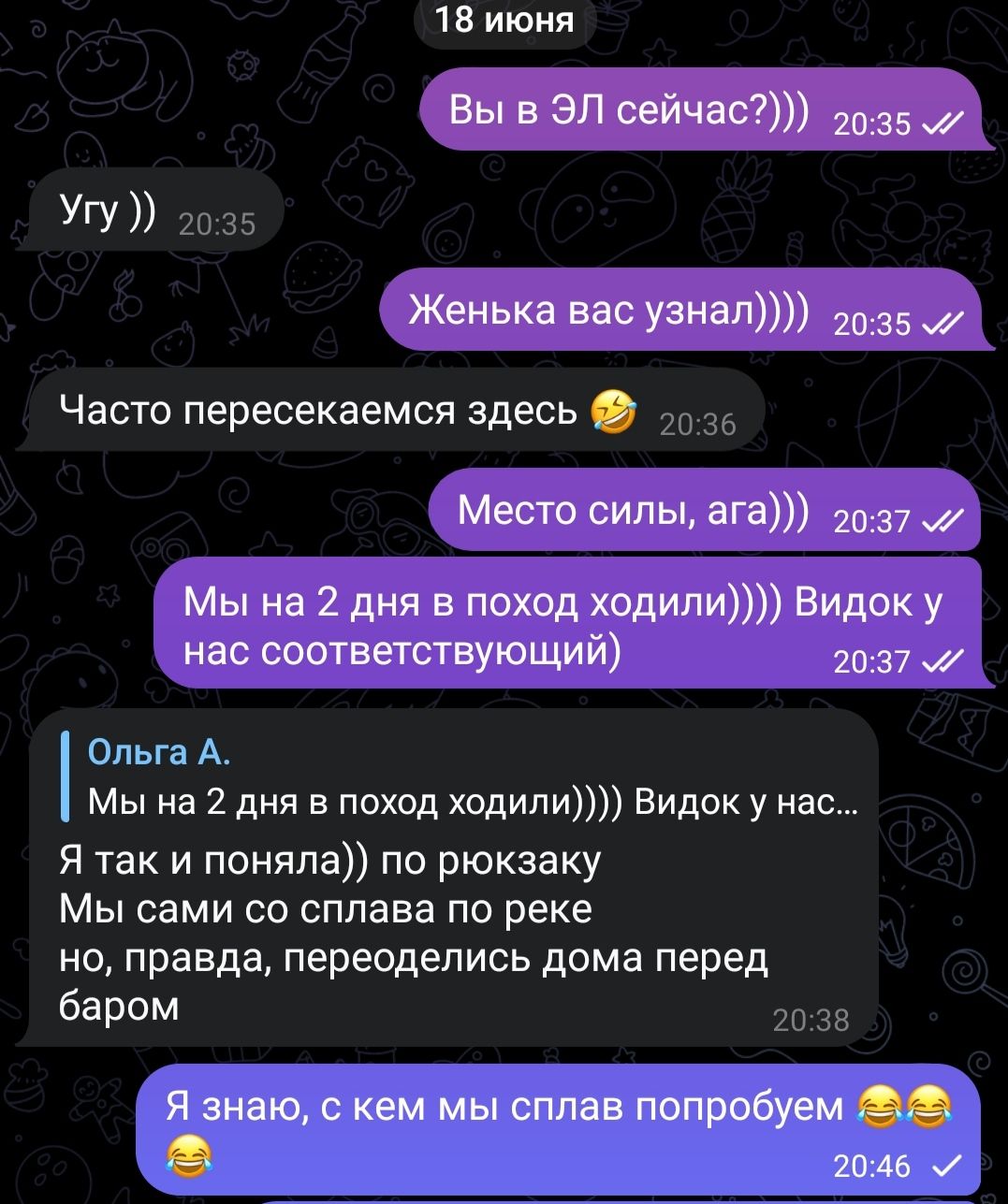
Task: Tap the message 'Вы в ЭЛ сейчас?)))'
Action: (627, 111)
